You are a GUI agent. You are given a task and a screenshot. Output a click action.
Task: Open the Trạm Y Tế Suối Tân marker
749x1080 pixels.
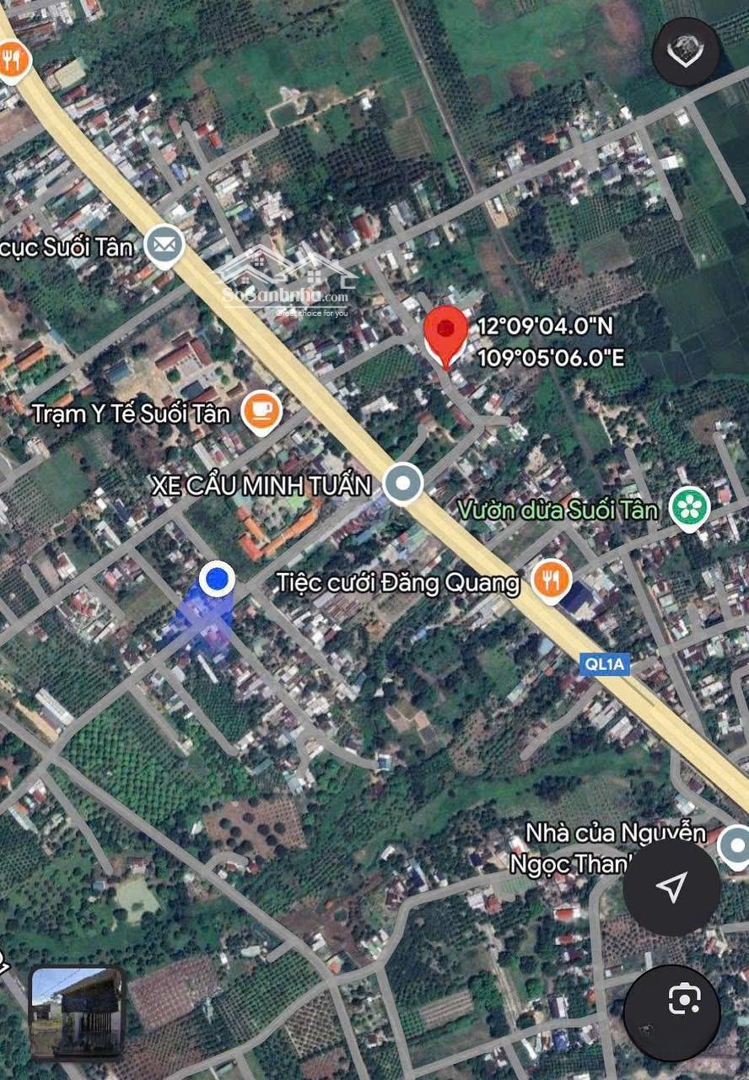click(261, 412)
